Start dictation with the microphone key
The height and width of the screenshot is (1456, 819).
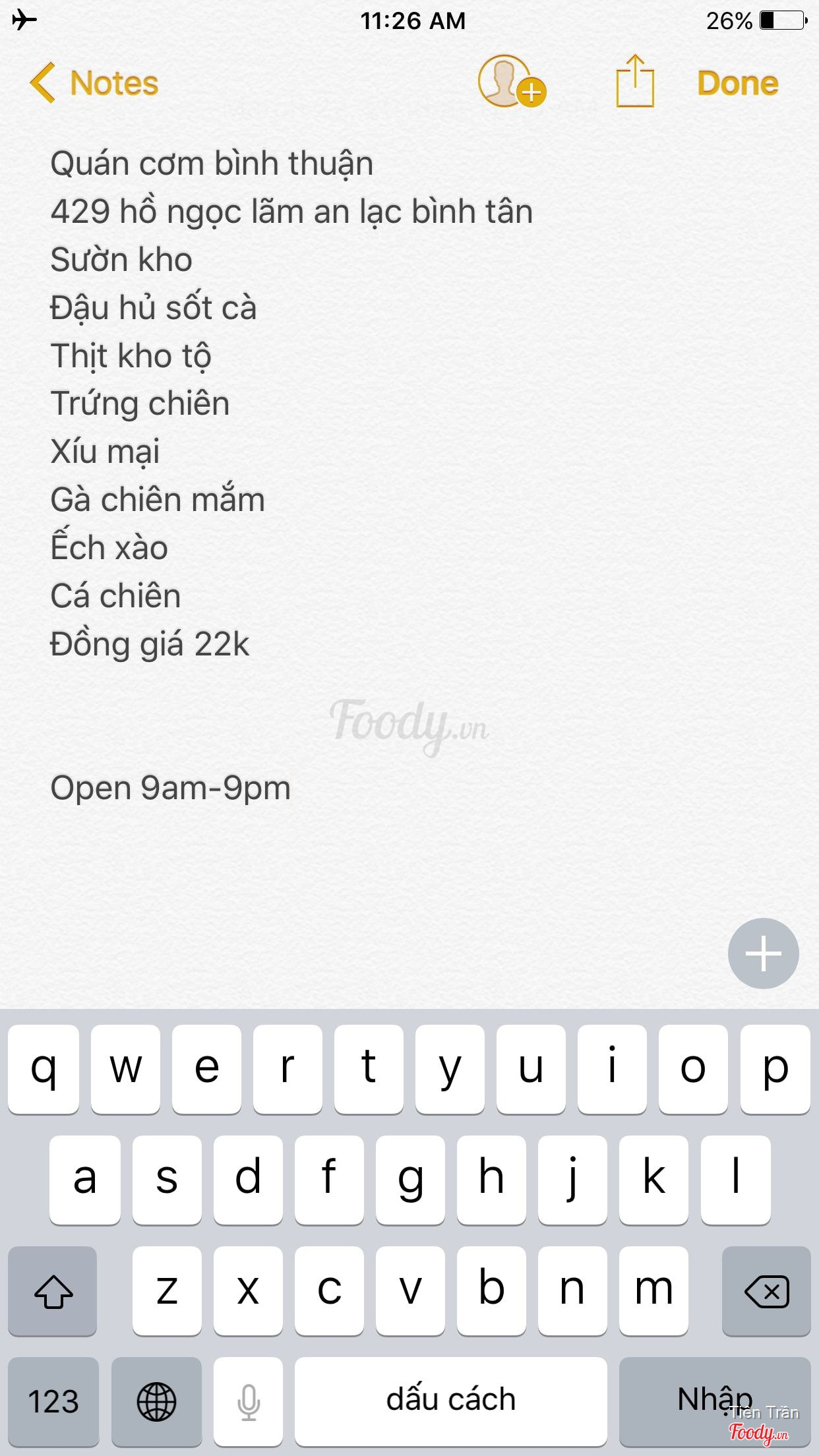249,1401
